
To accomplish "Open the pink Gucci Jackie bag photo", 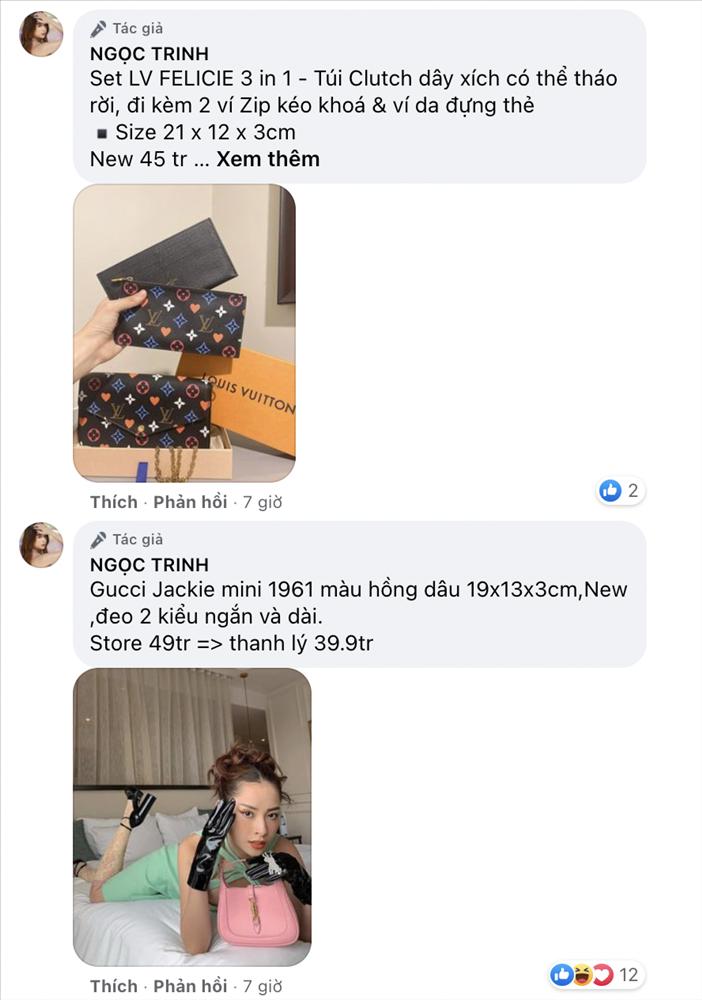I will click(x=192, y=816).
